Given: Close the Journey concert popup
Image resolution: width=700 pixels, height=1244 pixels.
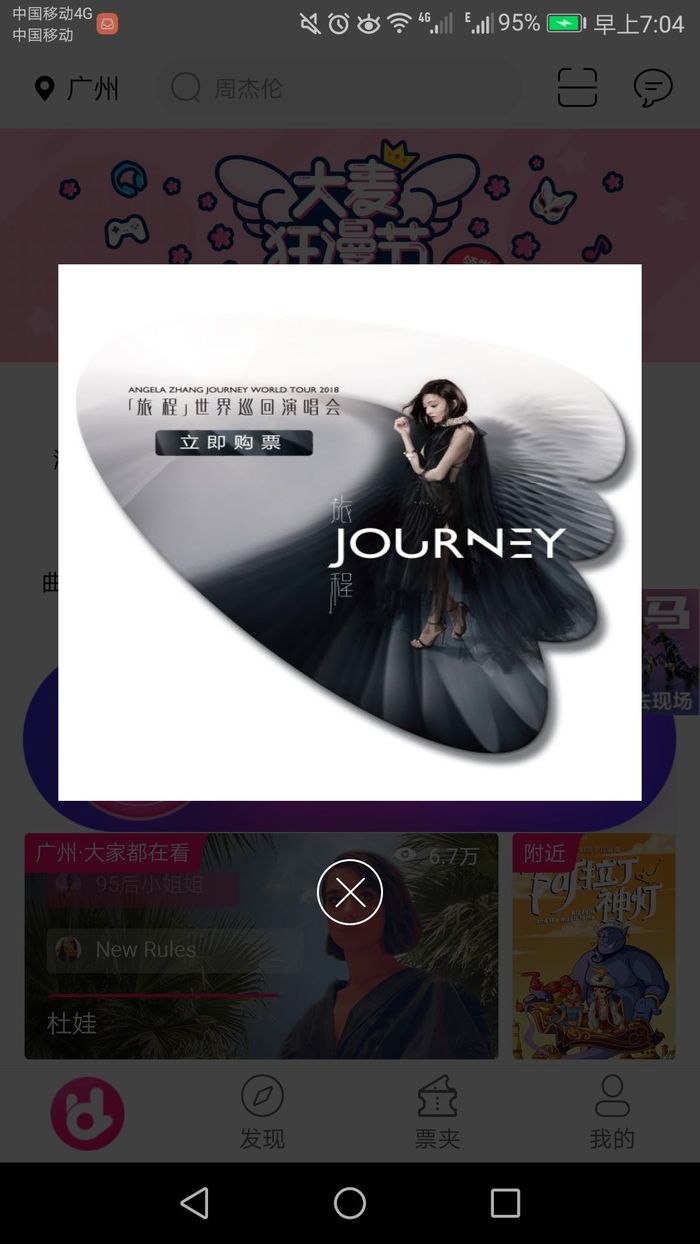Looking at the screenshot, I should point(350,891).
